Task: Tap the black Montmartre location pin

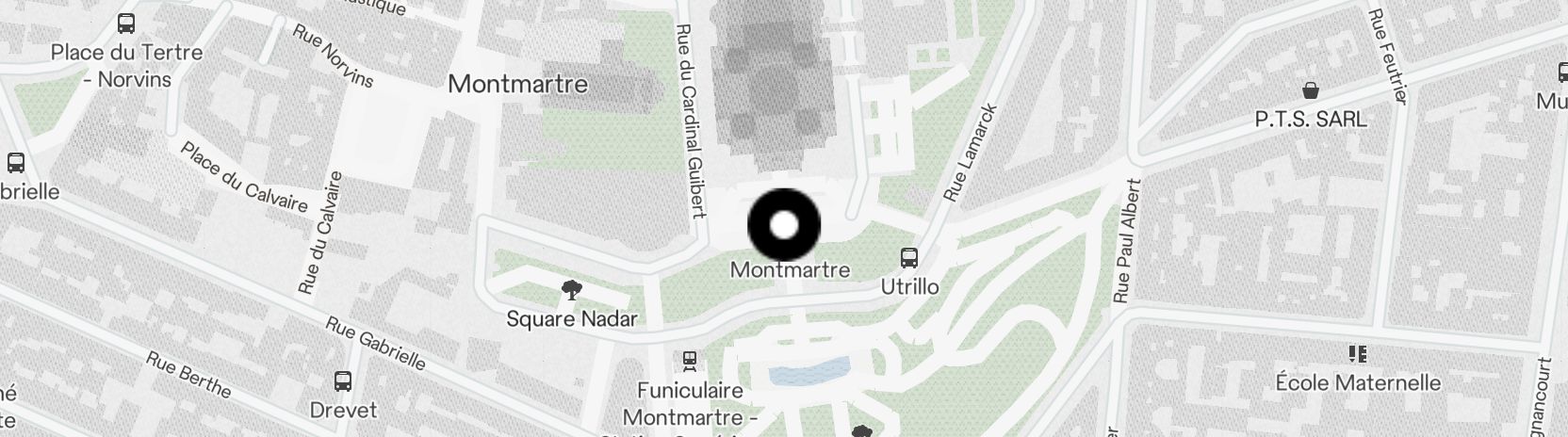Action: [x=784, y=226]
